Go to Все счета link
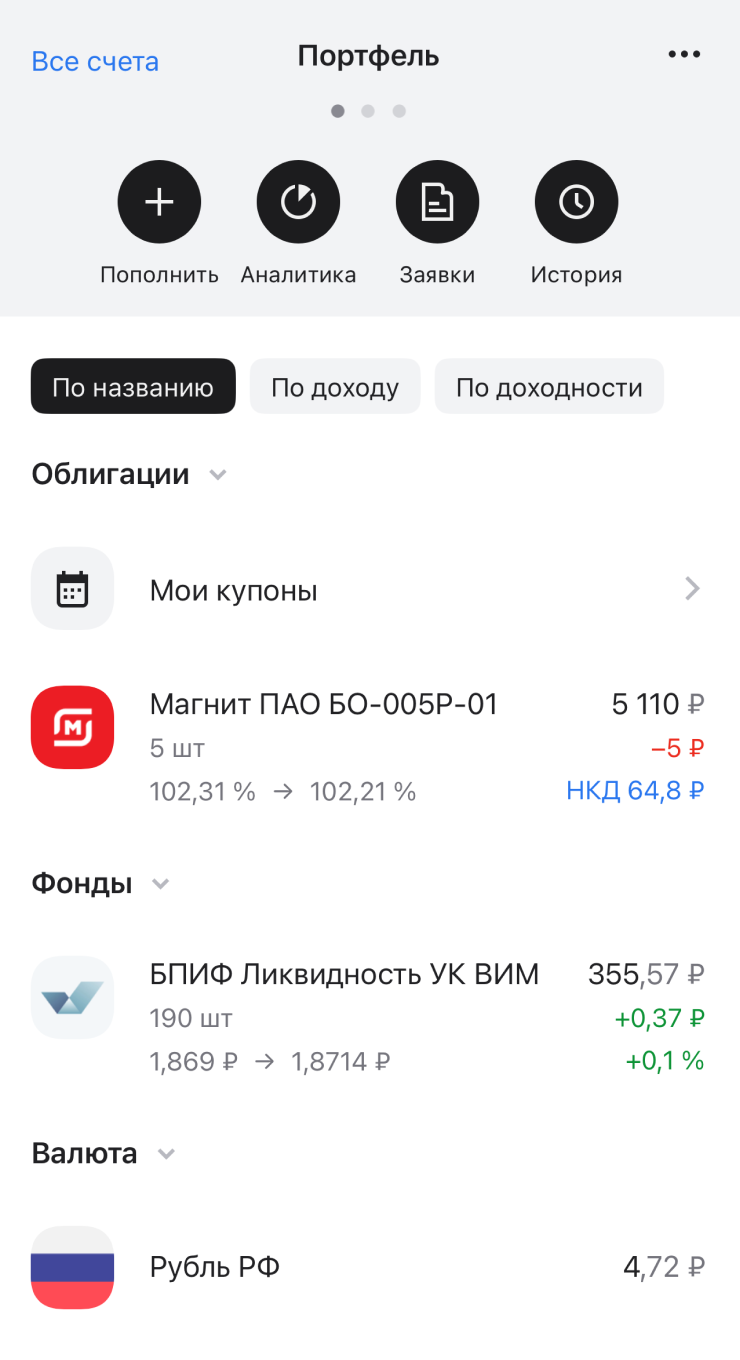Screen dimensions: 740x1360 [95, 61]
